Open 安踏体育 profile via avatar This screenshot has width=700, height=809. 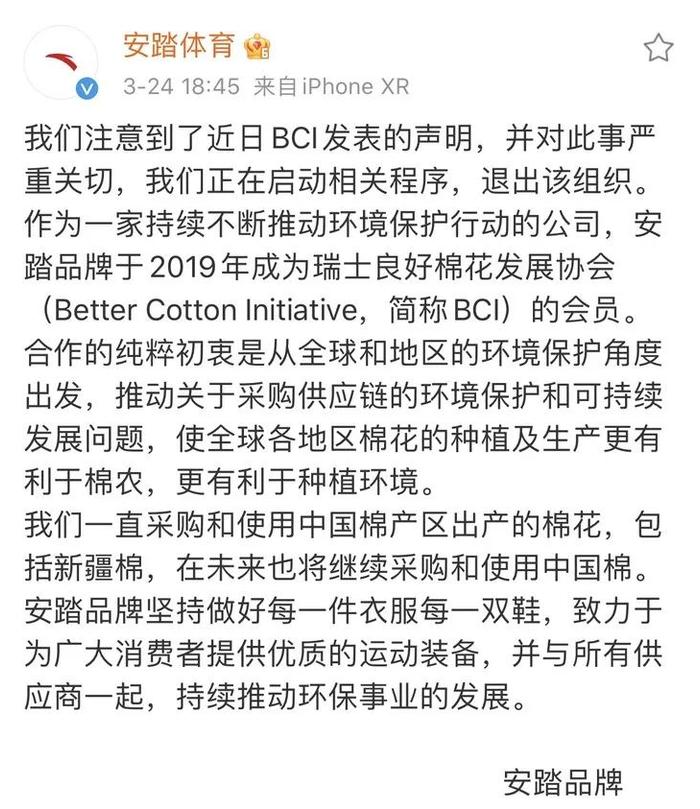(x=61, y=62)
